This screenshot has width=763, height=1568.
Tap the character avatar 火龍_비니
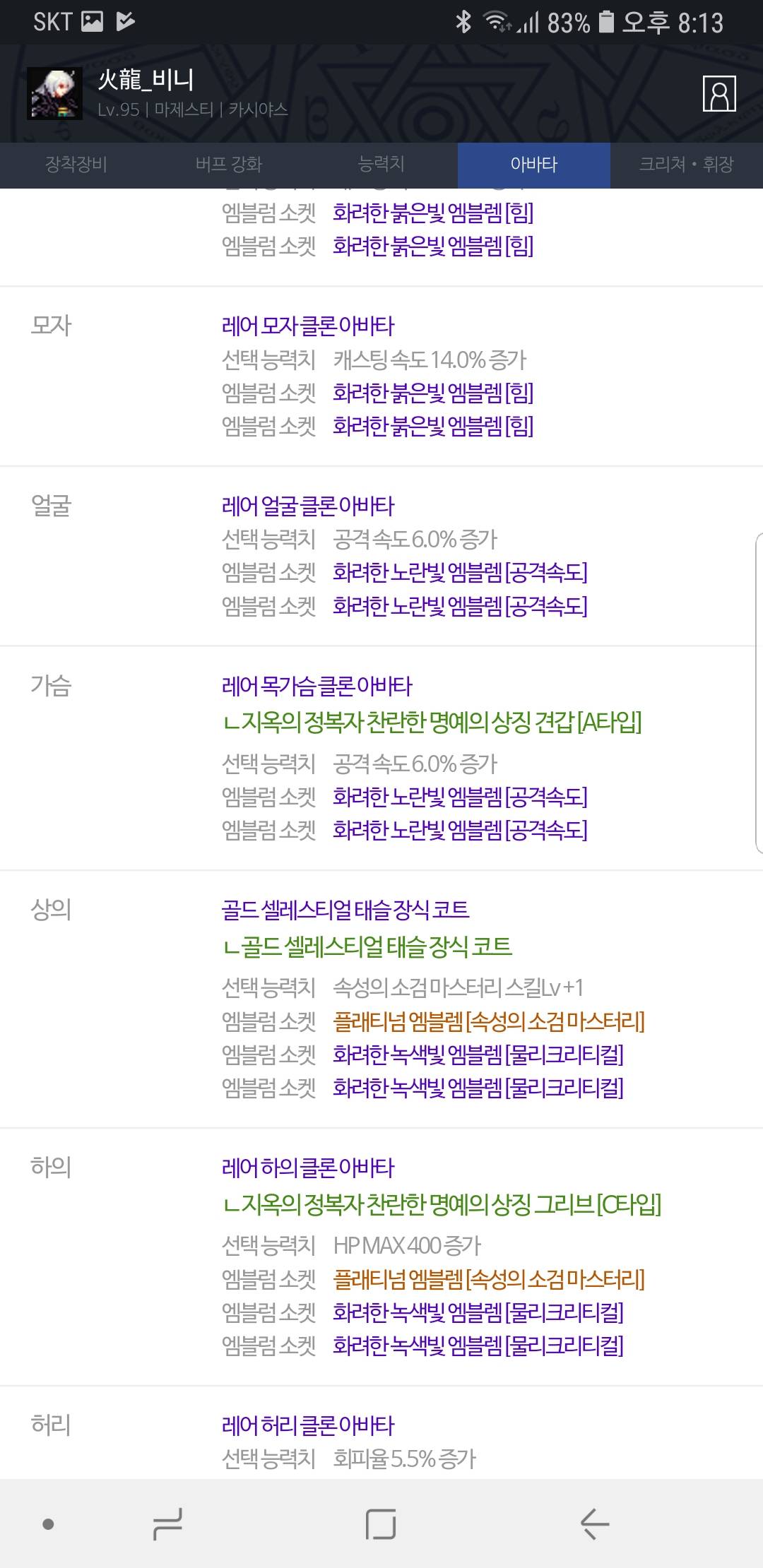(55, 94)
